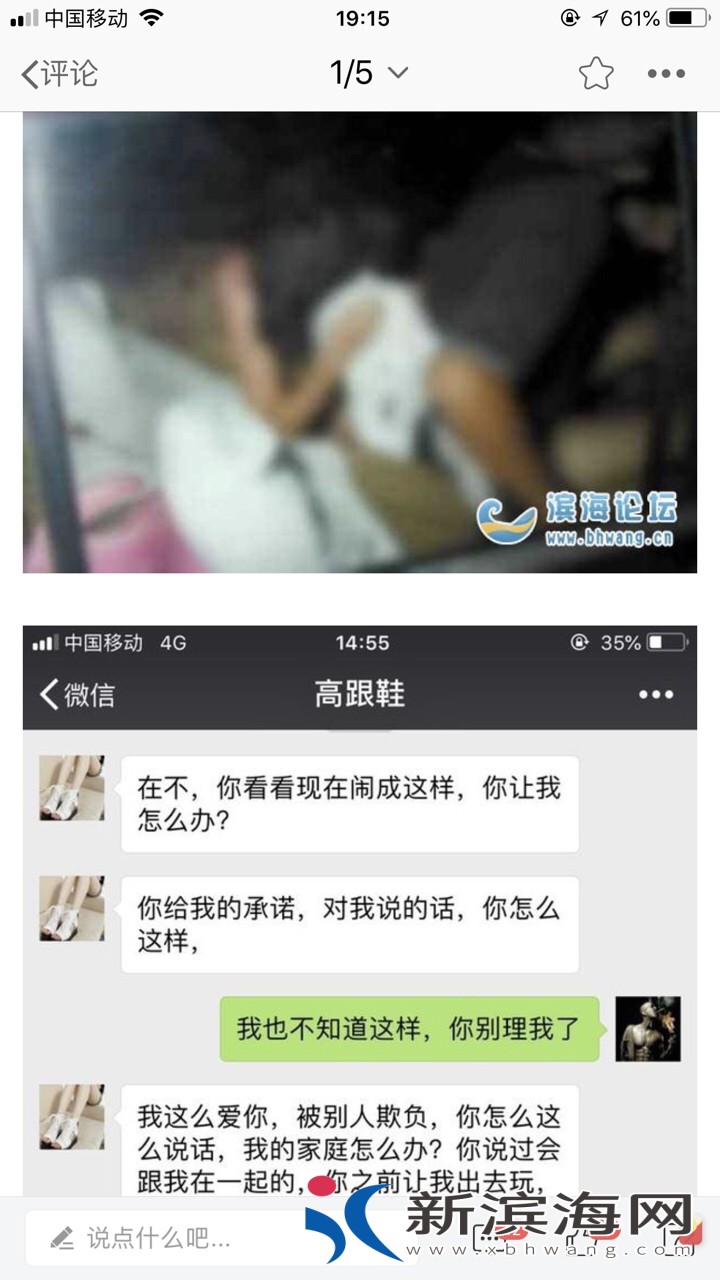Open the WeChat chat screenshot image
This screenshot has height=1280, width=720.
click(x=360, y=900)
